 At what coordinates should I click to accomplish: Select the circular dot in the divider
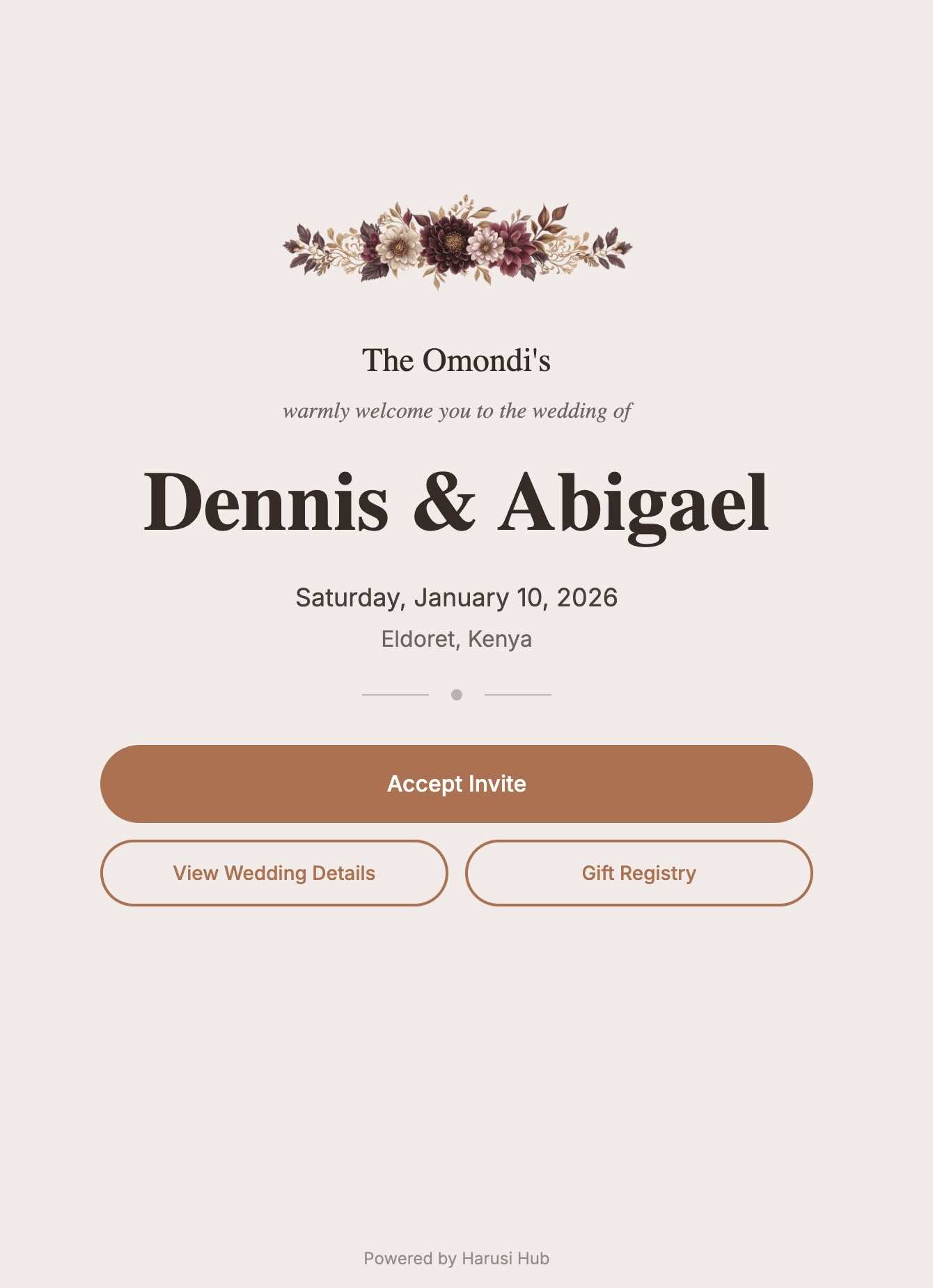457,693
